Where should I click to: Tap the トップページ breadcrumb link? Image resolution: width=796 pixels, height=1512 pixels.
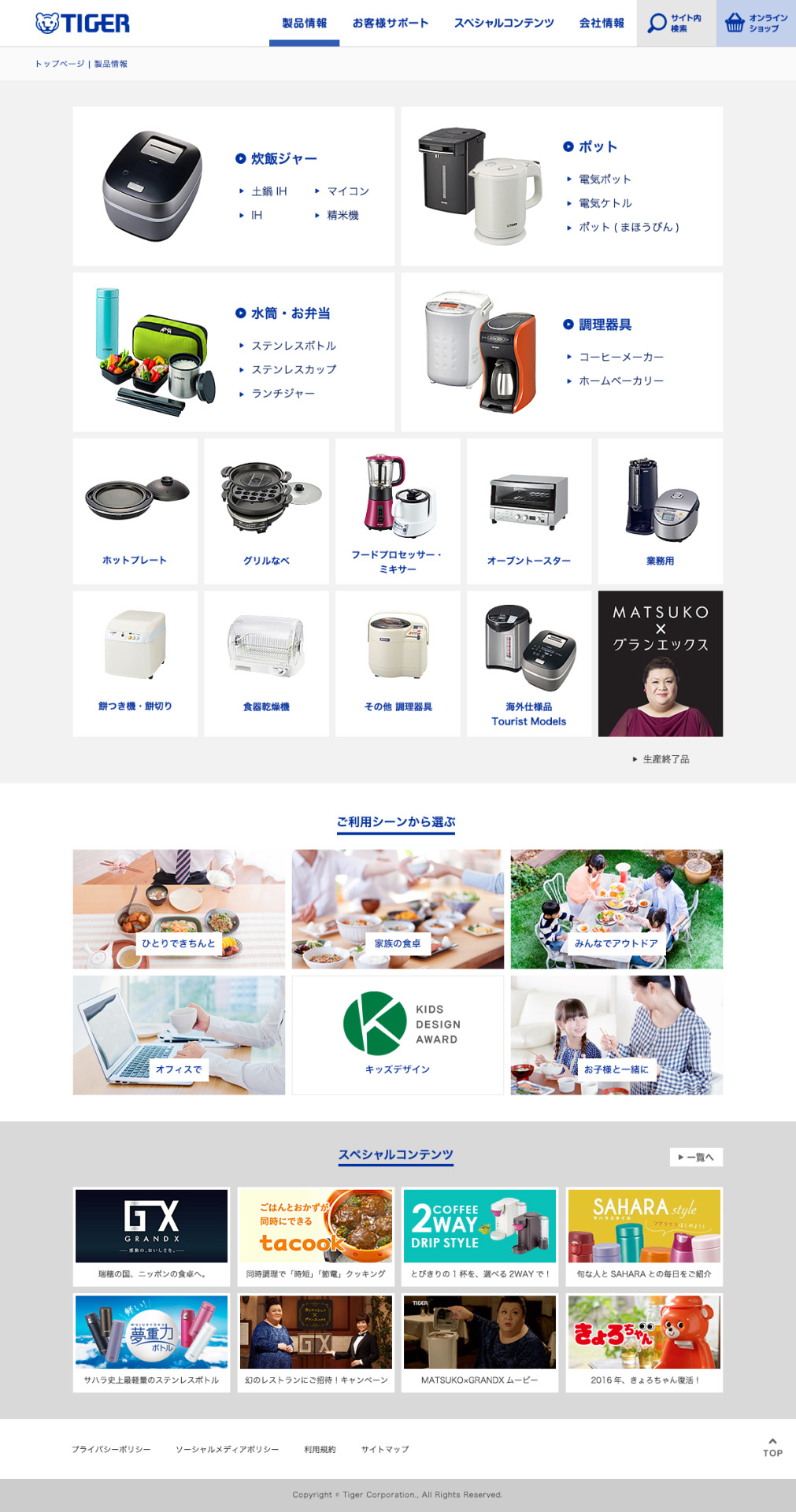coord(60,64)
